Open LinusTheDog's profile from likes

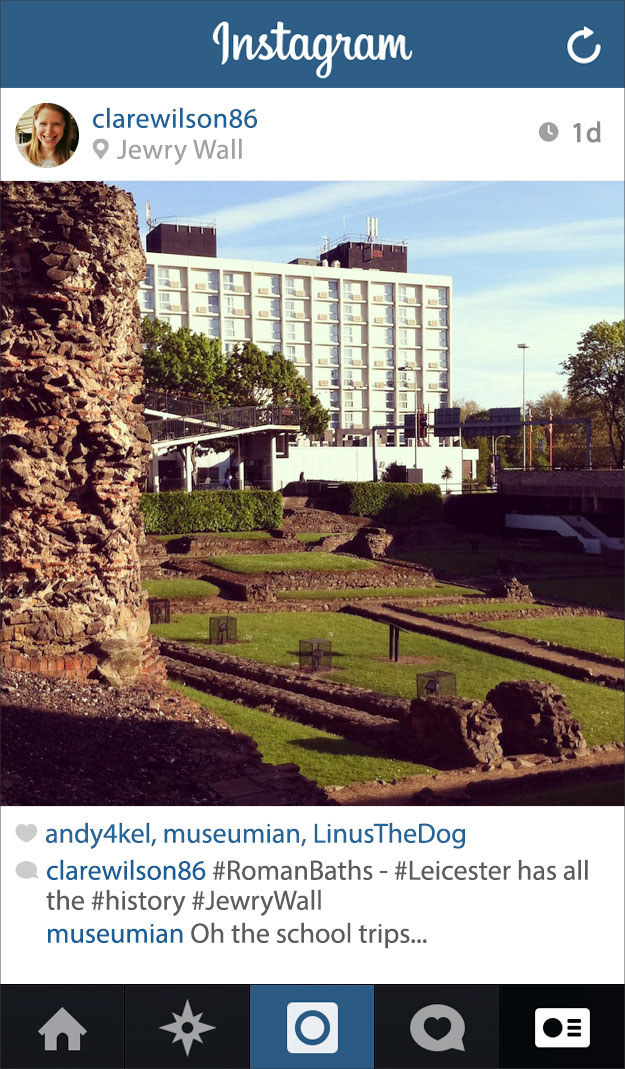[390, 834]
